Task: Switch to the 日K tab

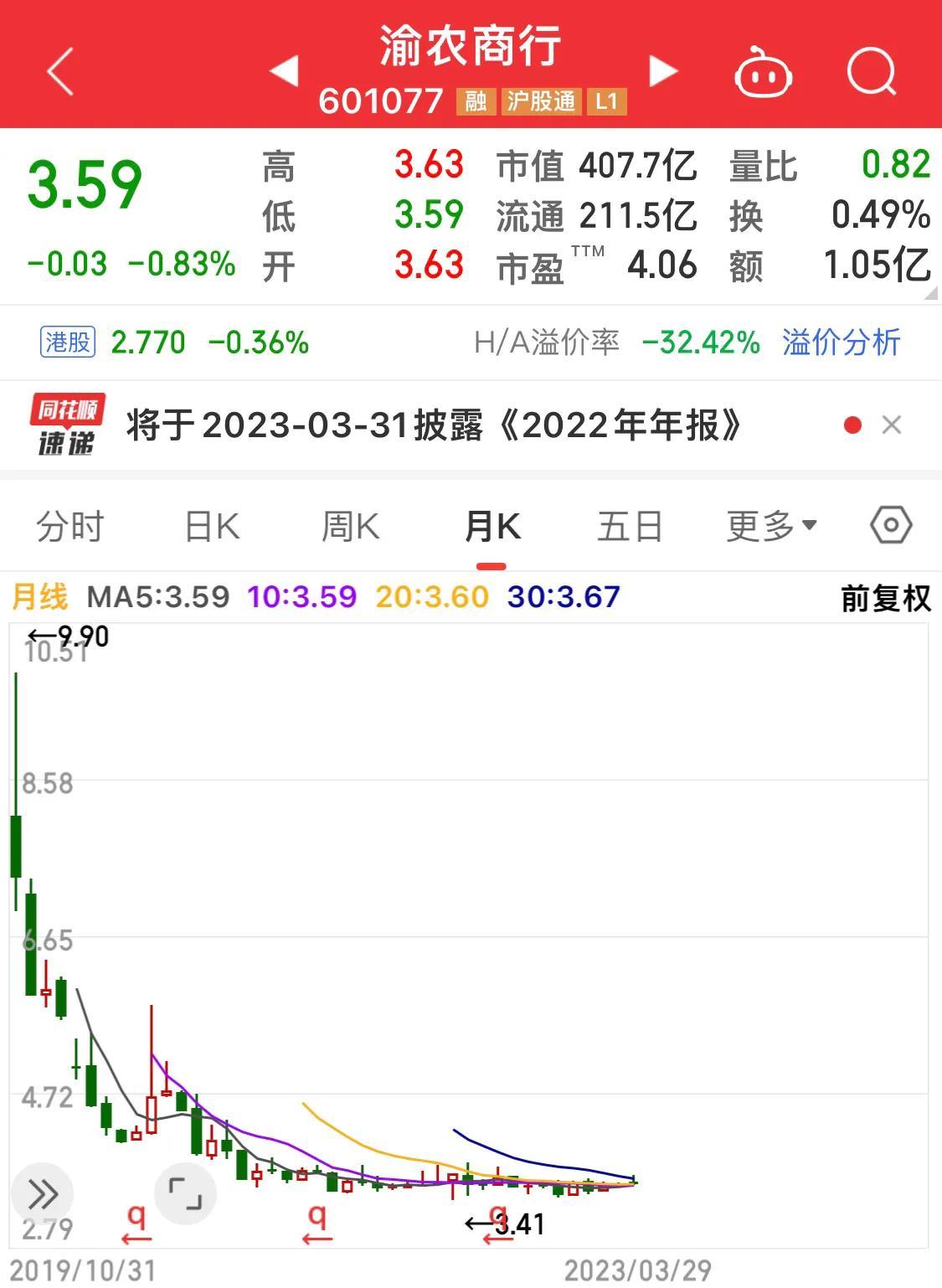Action: pos(210,525)
